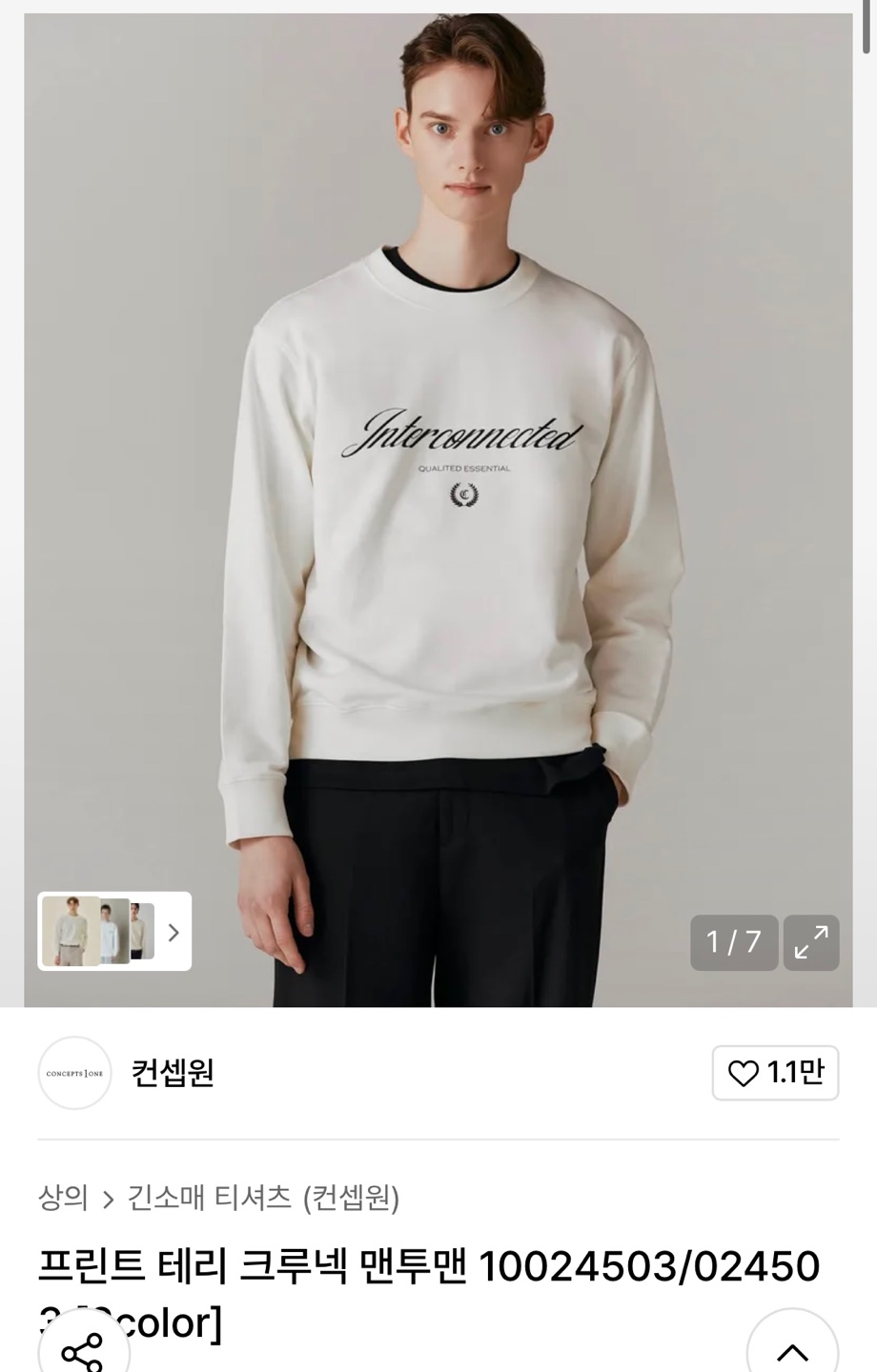The image size is (877, 1372).
Task: Go to the 상의 category
Action: 63,1198
